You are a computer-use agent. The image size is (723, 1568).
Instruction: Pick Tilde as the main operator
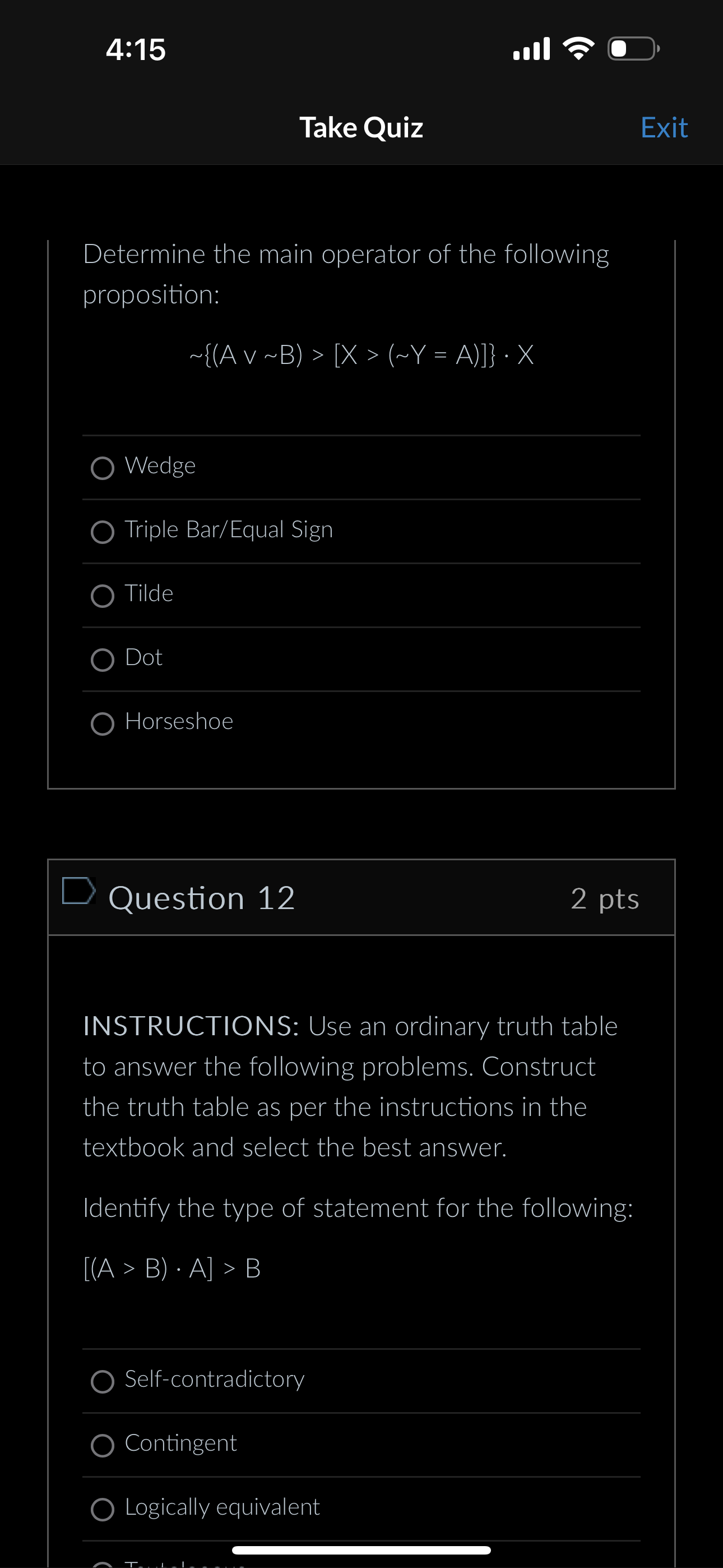tap(102, 596)
